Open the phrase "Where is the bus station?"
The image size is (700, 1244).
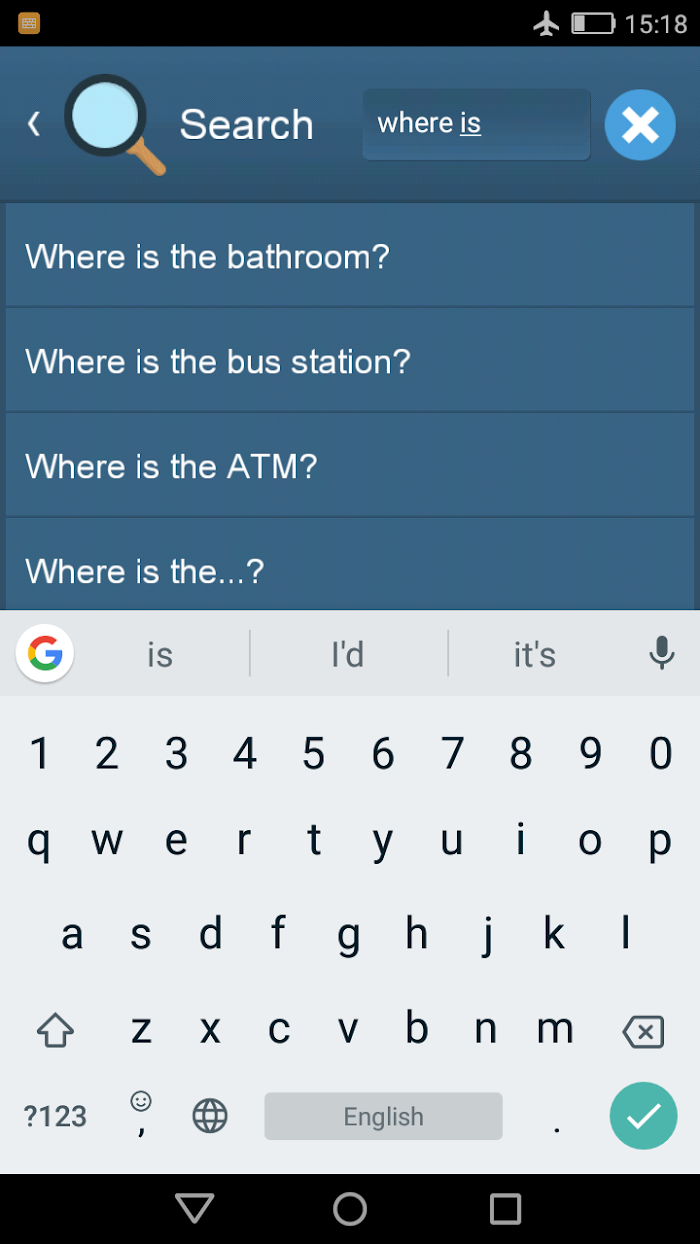[350, 361]
